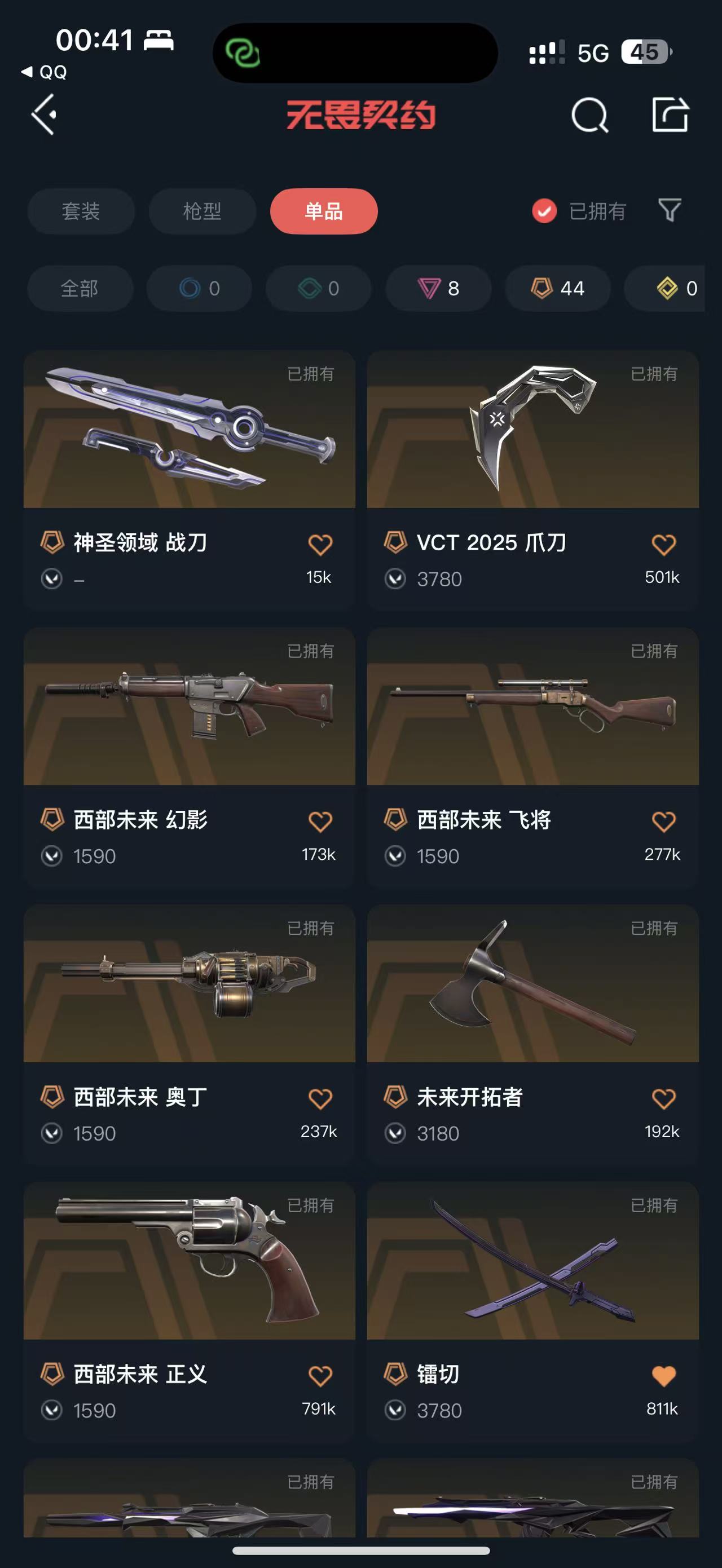The image size is (722, 1568).
Task: Open the search icon
Action: click(x=589, y=115)
